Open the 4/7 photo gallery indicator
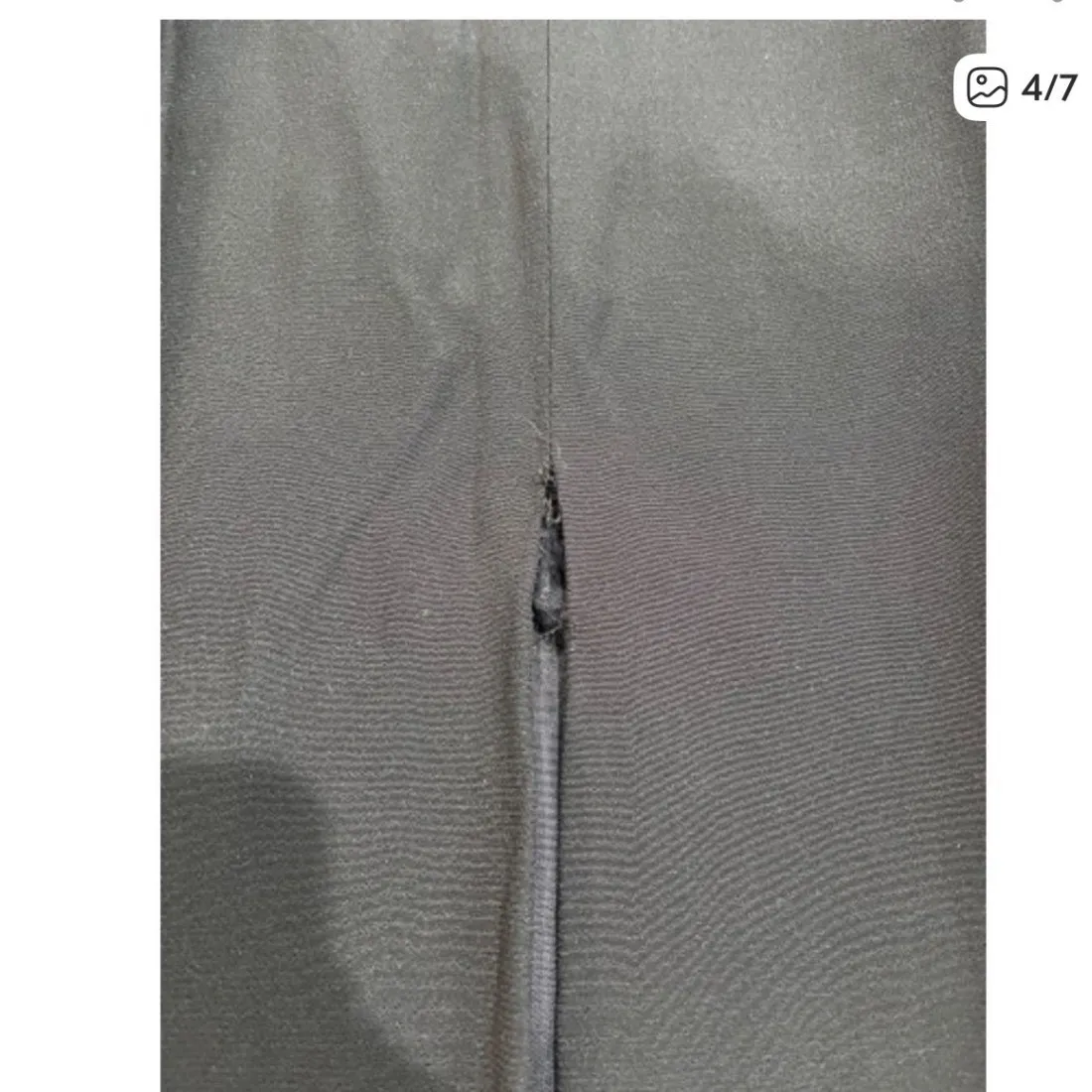The width and height of the screenshot is (1092, 1092). point(1022,87)
